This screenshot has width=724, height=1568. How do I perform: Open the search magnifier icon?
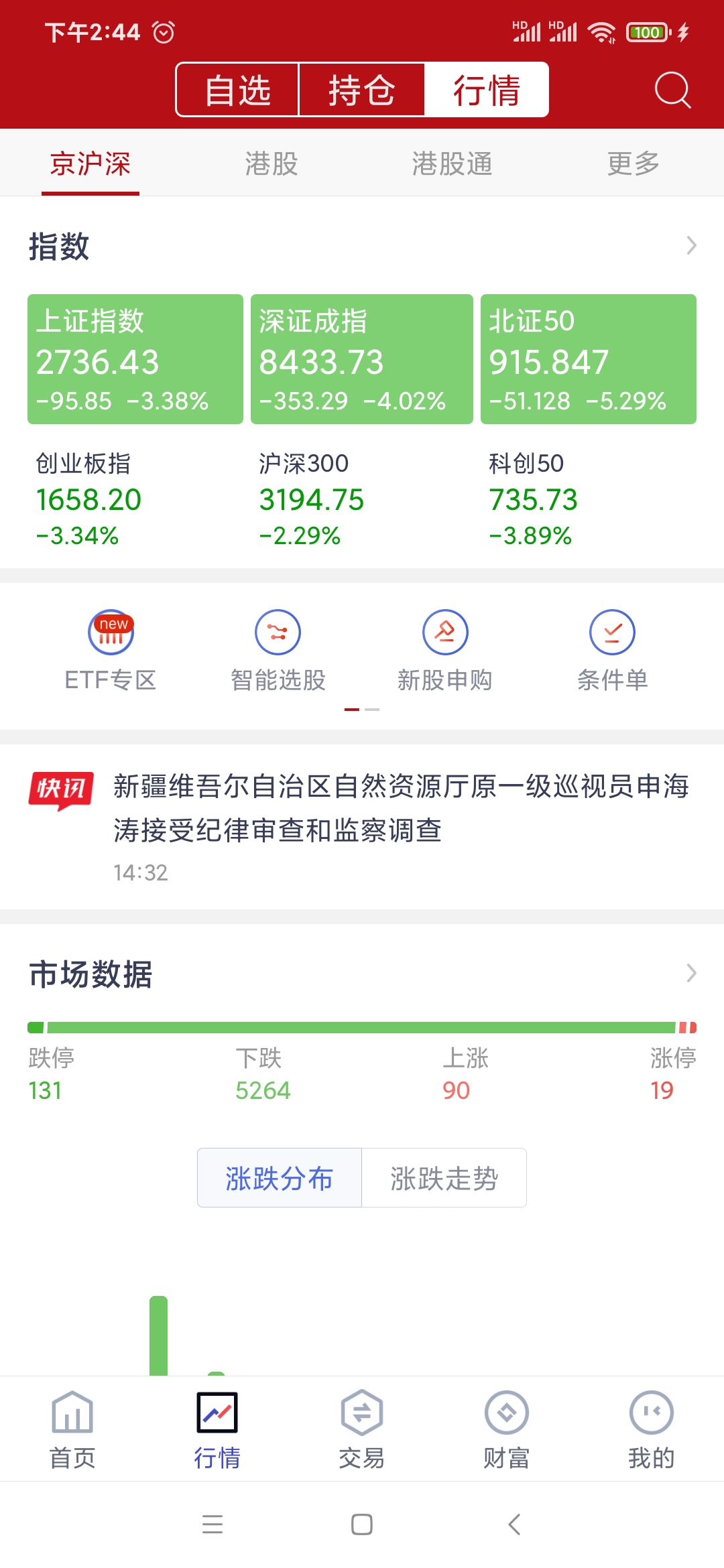[x=672, y=90]
